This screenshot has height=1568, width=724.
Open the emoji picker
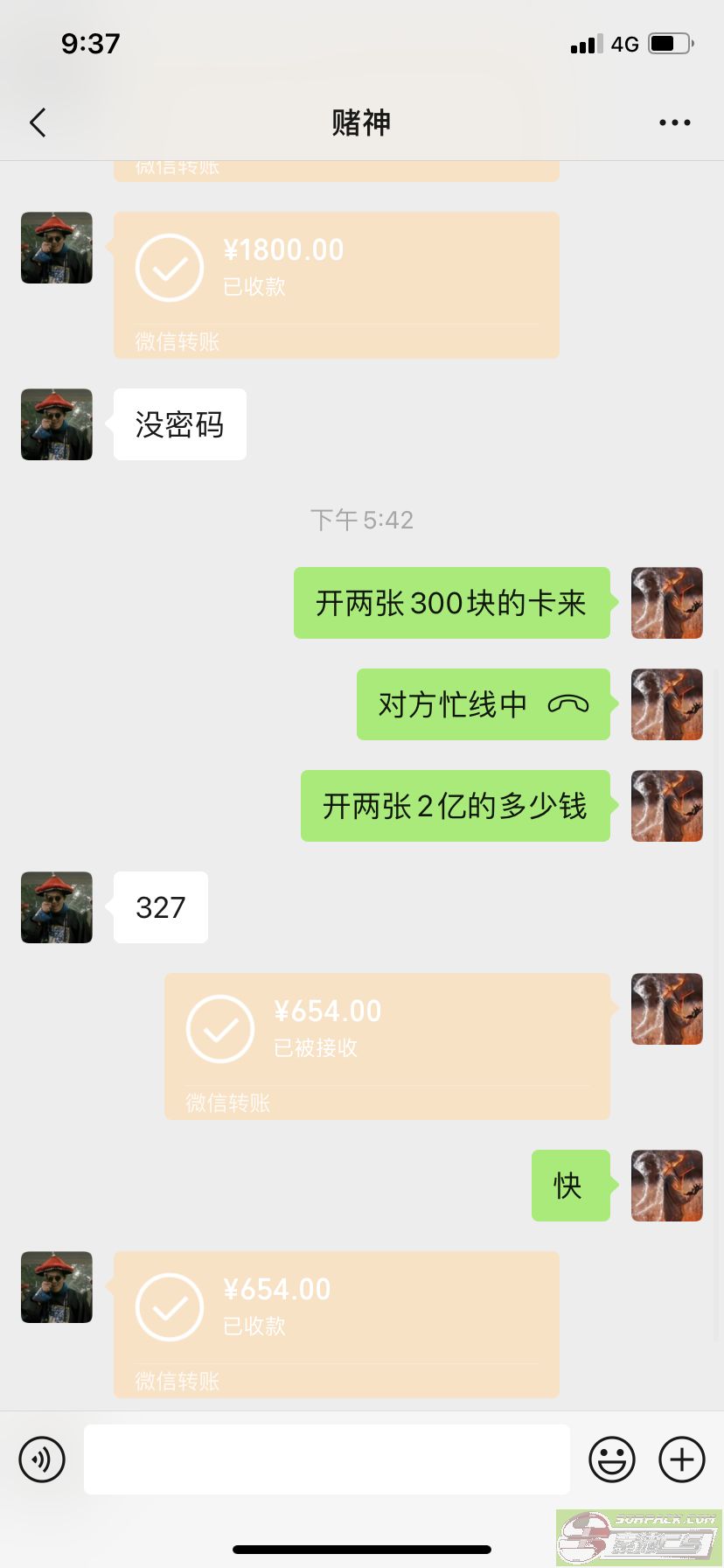612,1459
